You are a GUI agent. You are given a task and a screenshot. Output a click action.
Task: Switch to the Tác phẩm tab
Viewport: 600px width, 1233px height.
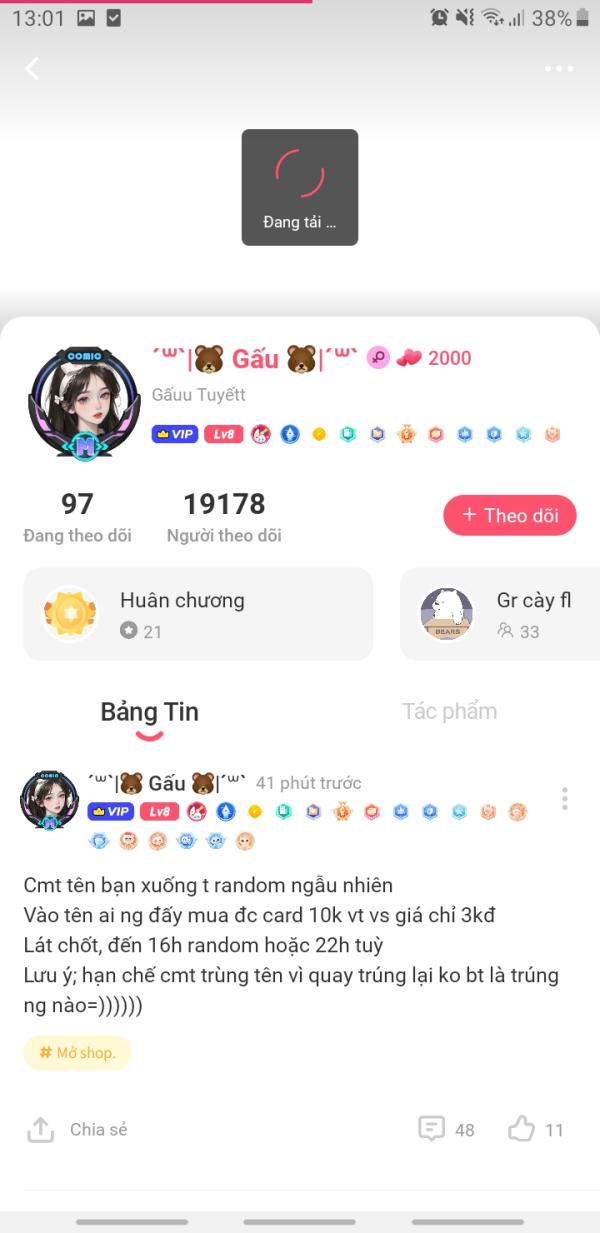tap(449, 712)
